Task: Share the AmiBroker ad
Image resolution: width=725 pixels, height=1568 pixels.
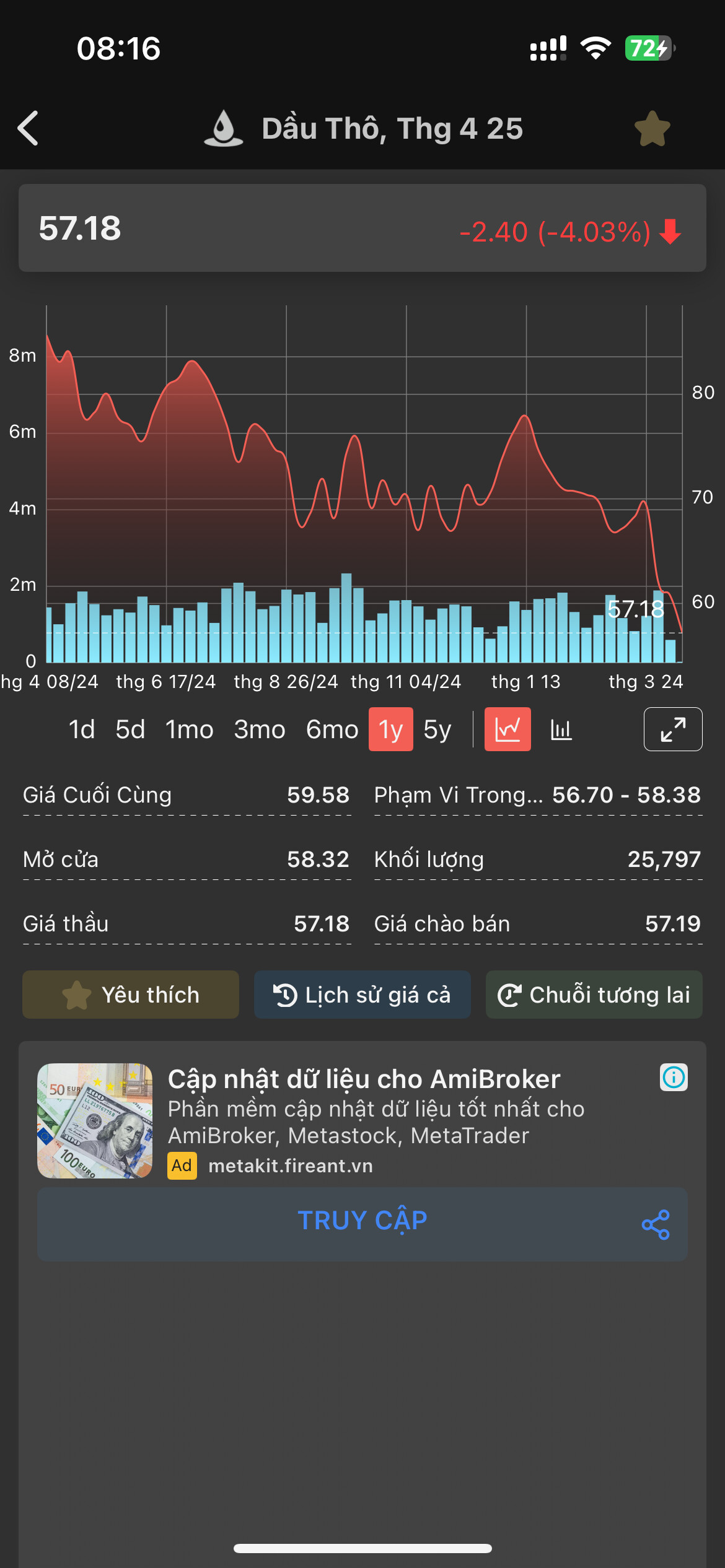Action: [656, 1224]
